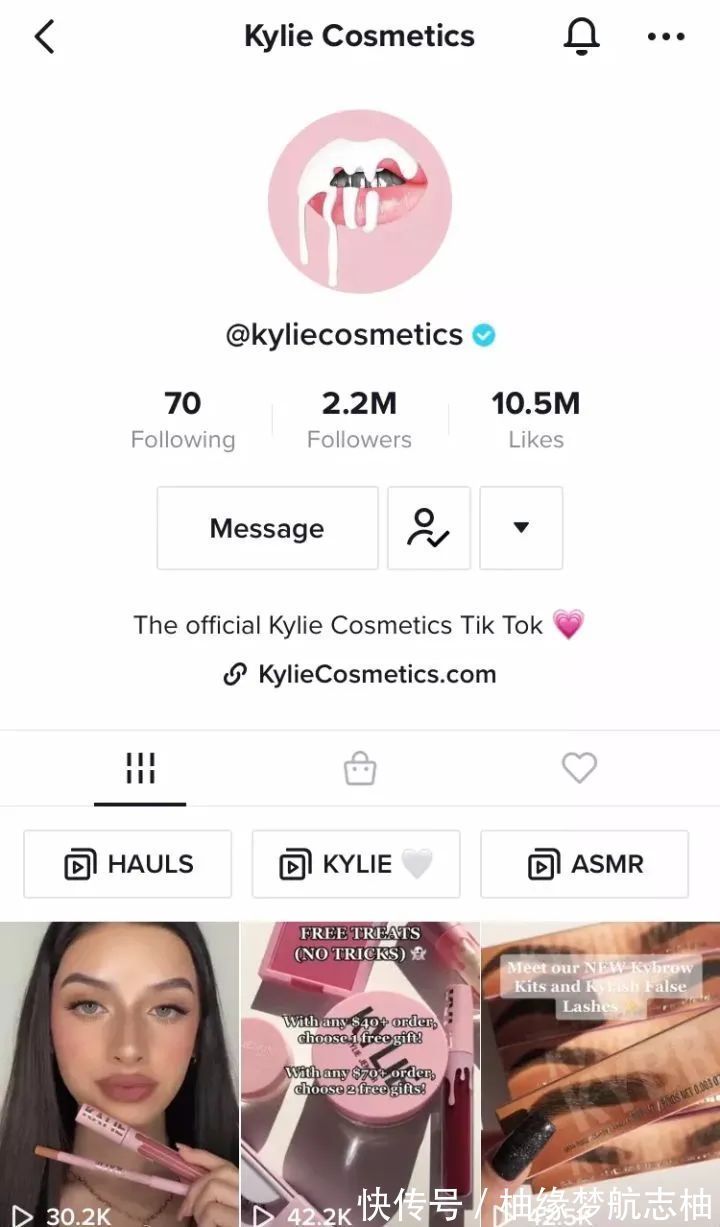Viewport: 720px width, 1227px height.
Task: Open the KYLIE playlist
Action: (356, 864)
